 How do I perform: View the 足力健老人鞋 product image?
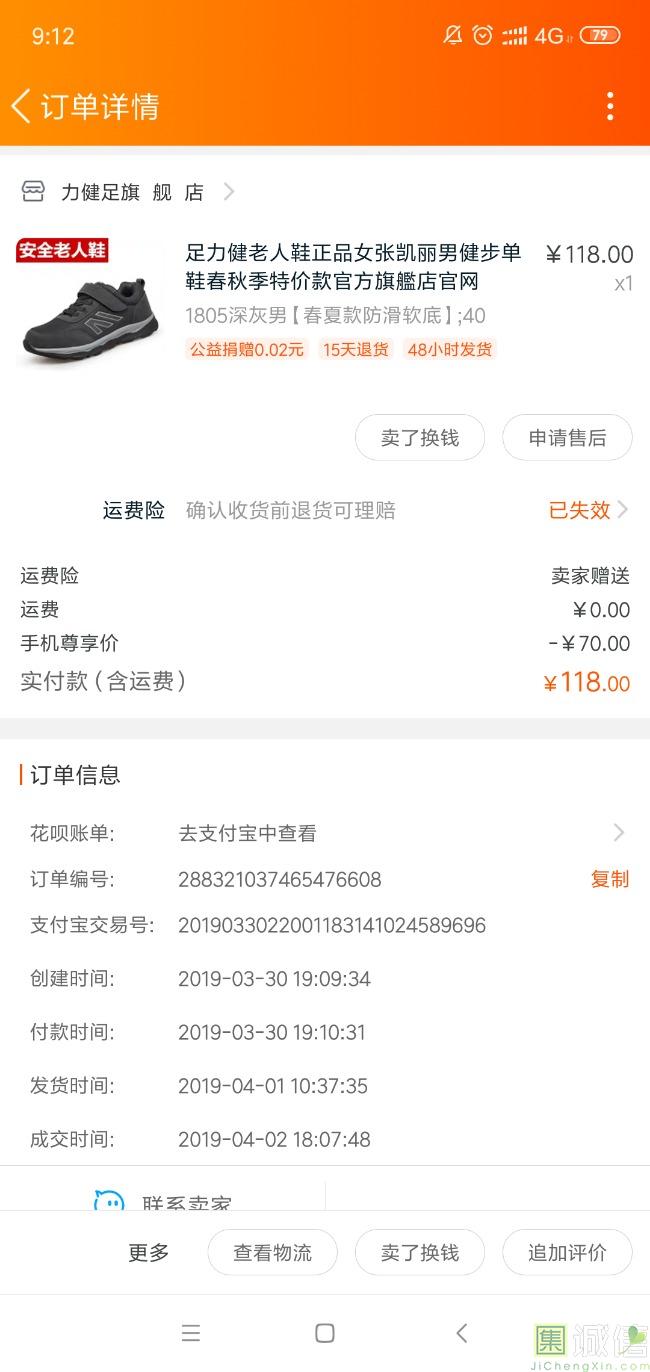point(90,303)
